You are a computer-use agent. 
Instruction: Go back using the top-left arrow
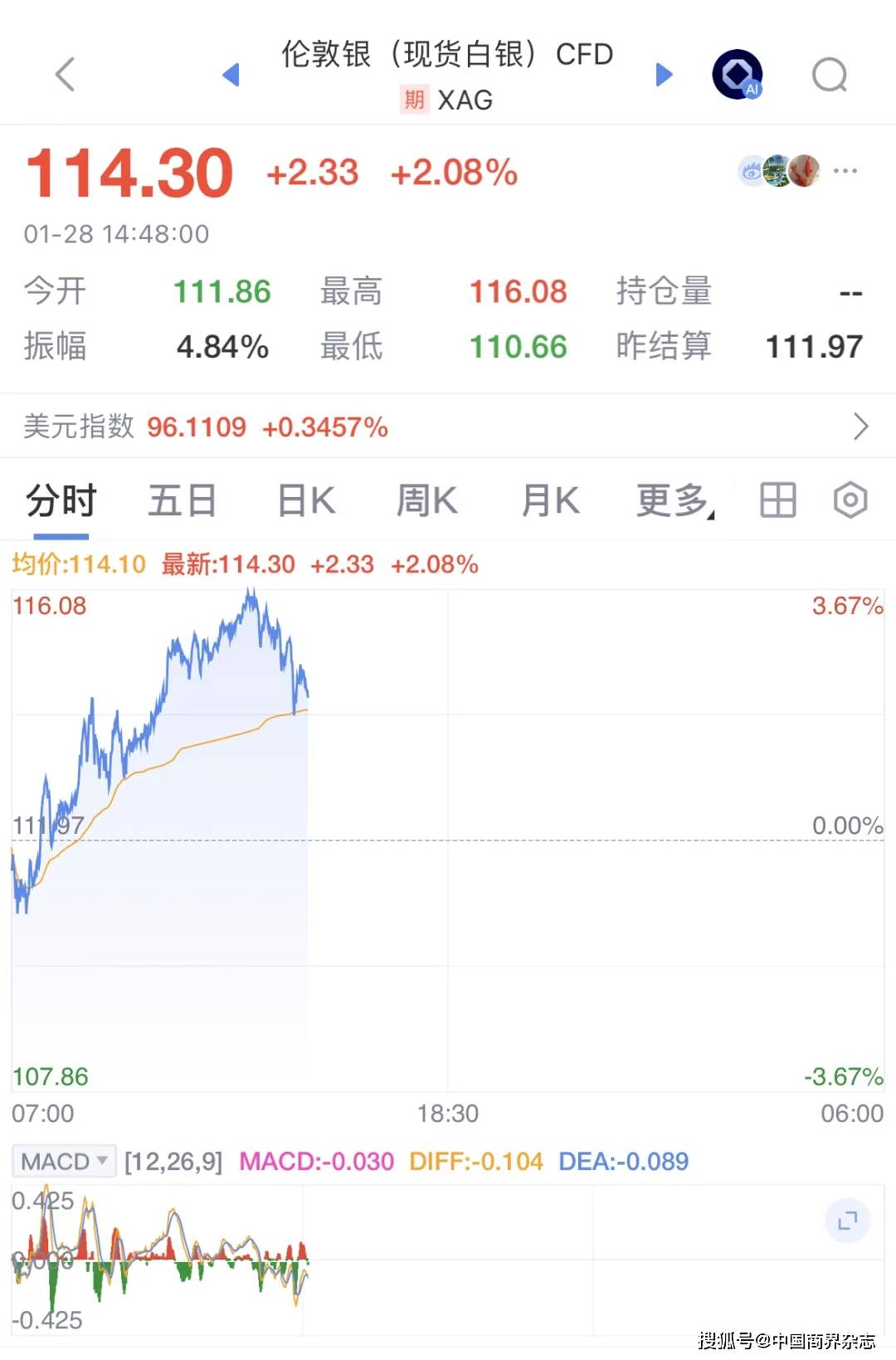tap(65, 75)
